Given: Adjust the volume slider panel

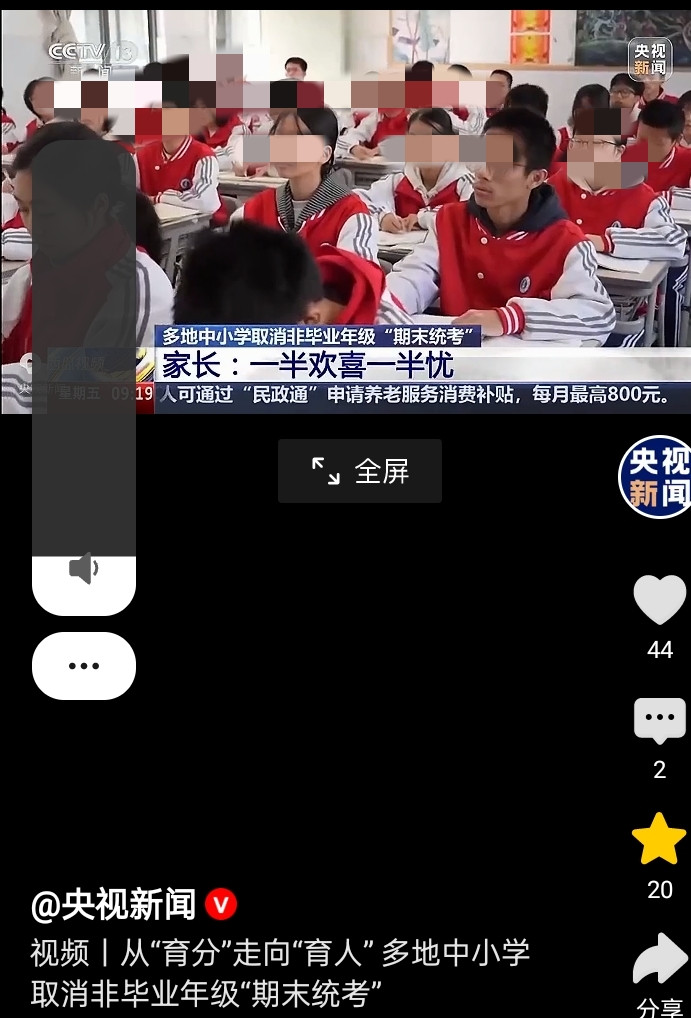Looking at the screenshot, I should (84, 377).
